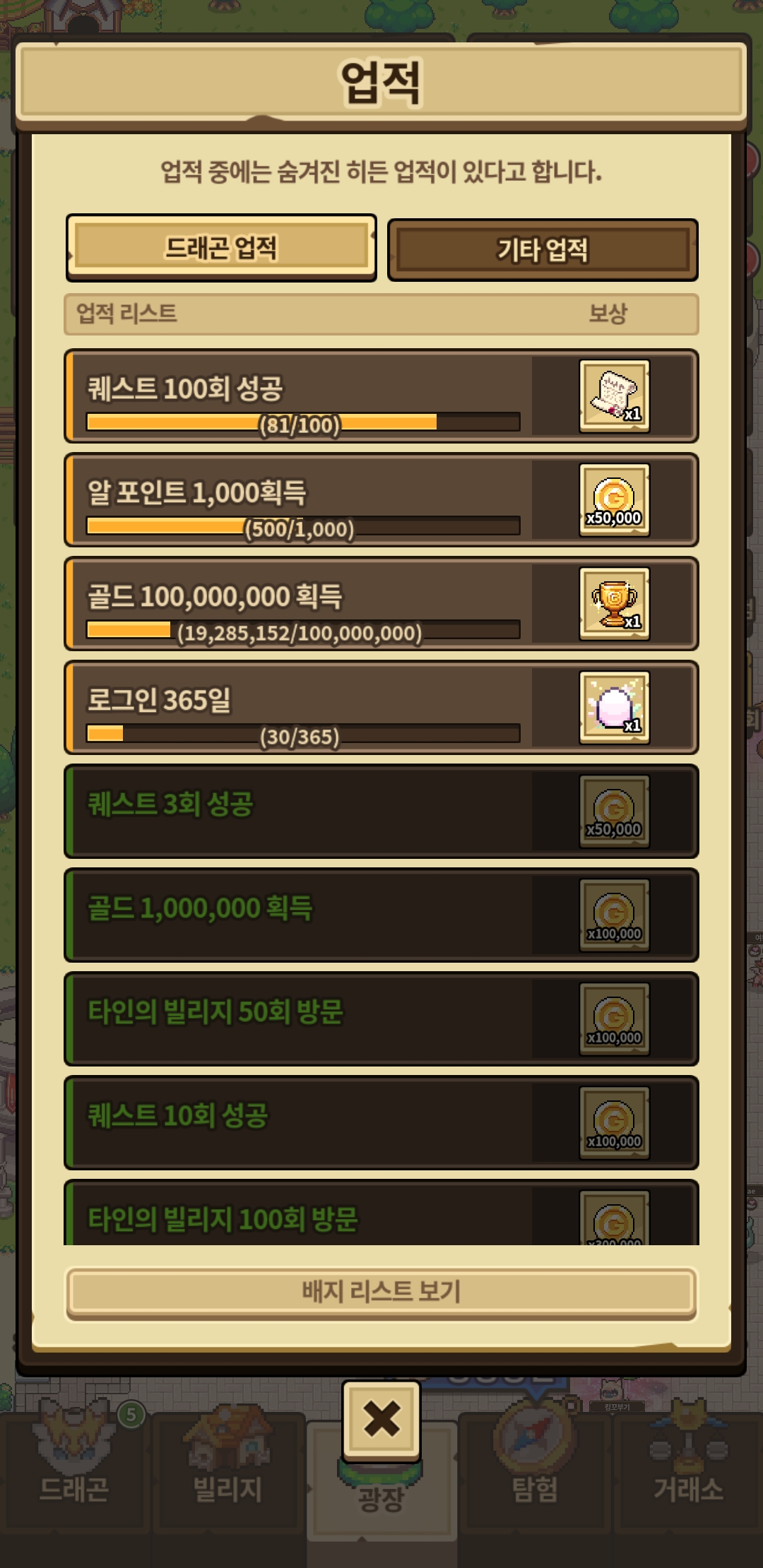The height and width of the screenshot is (1568, 763).
Task: Tap the scroll reward icon for 퀘스트 100회
Action: 614,396
